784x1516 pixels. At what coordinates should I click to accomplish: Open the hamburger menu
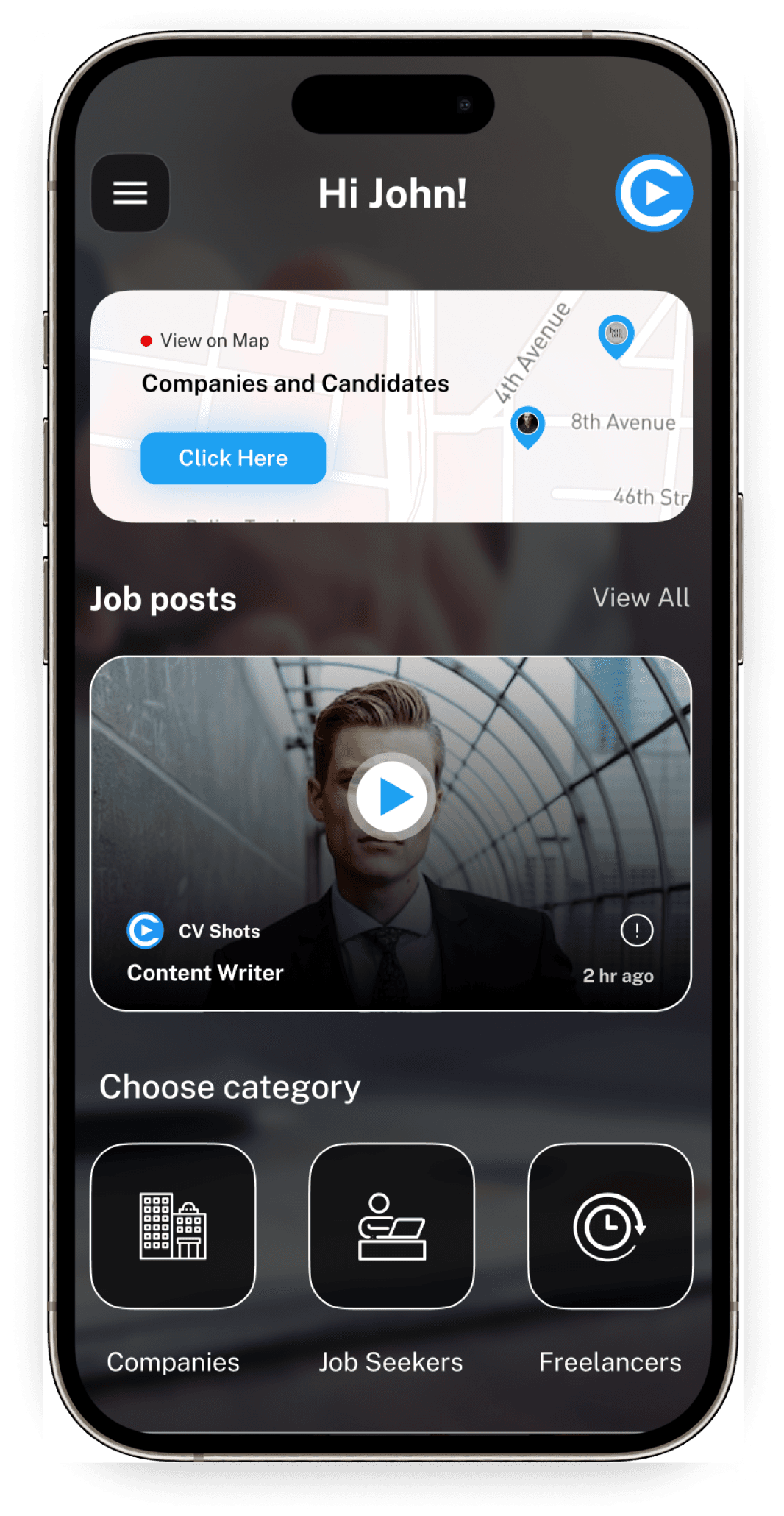(x=130, y=193)
